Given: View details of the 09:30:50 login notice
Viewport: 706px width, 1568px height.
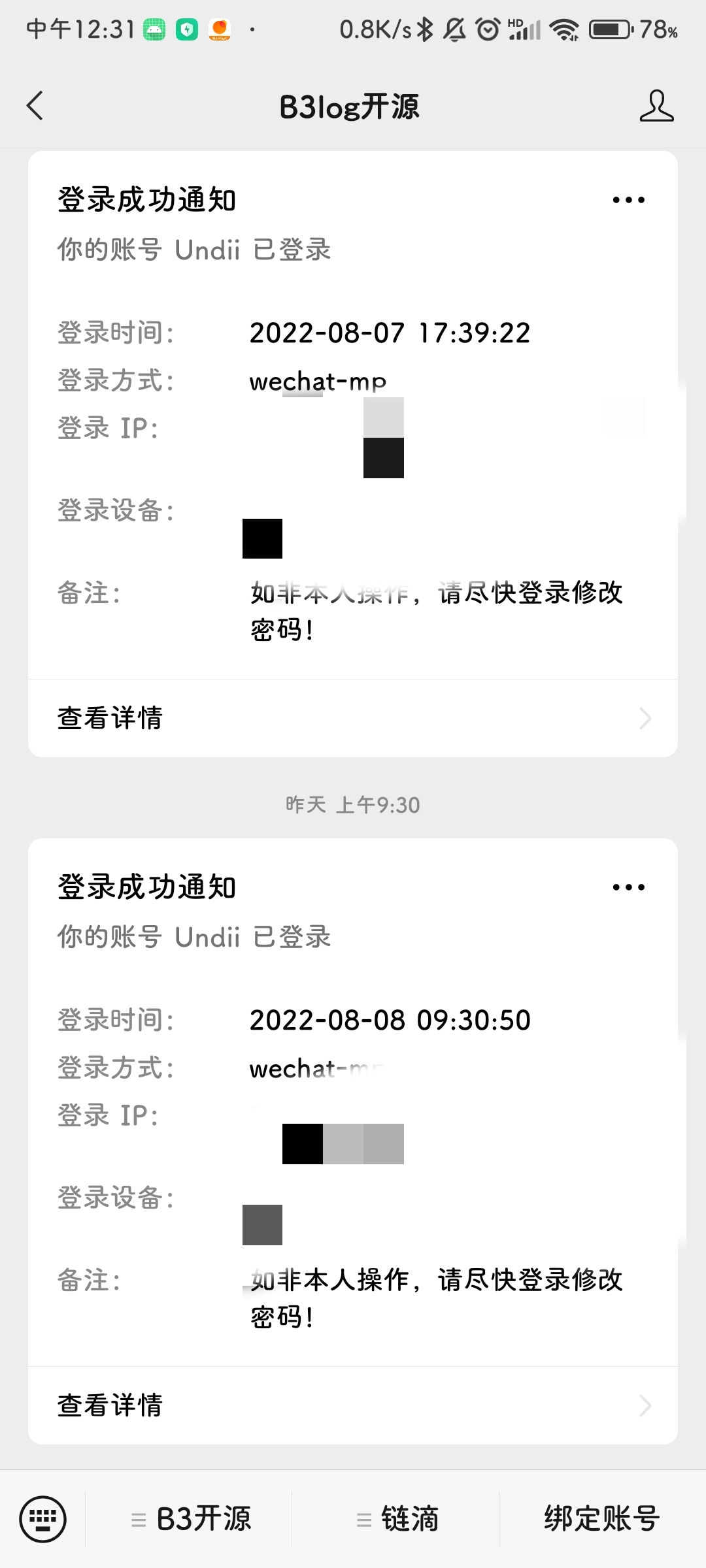Looking at the screenshot, I should 353,1405.
